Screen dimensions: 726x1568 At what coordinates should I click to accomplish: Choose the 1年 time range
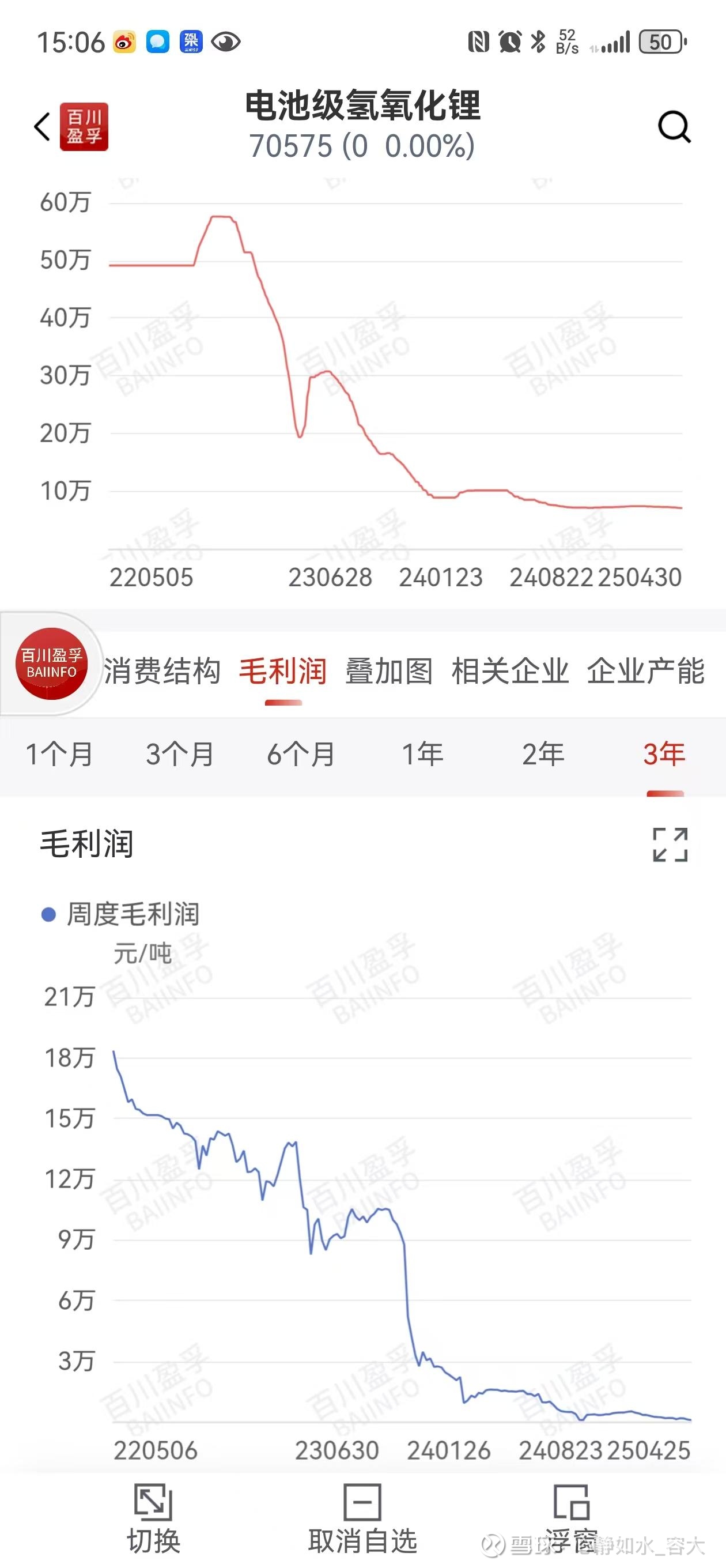coord(422,754)
